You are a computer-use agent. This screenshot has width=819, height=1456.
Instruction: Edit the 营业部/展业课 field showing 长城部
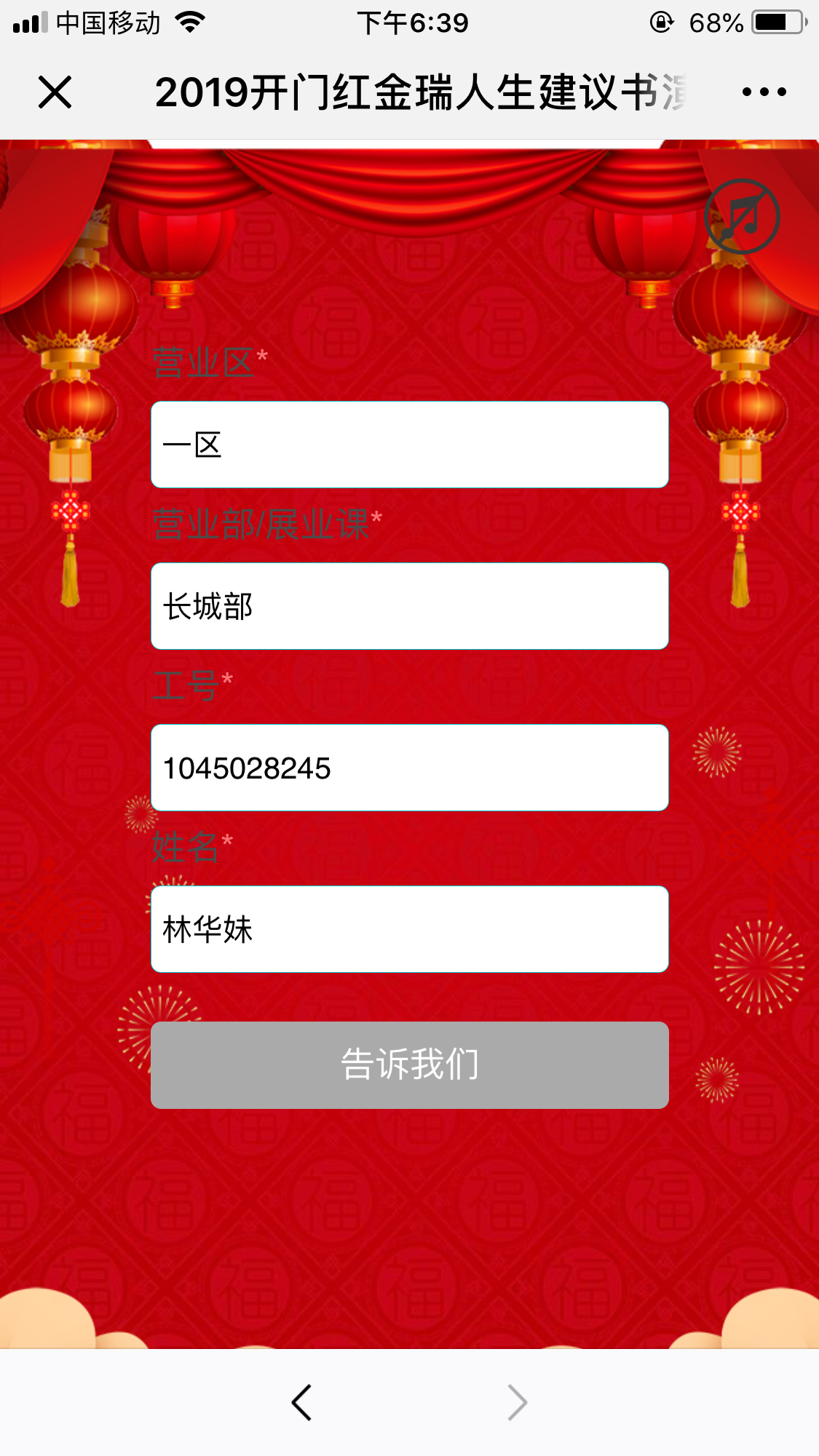pyautogui.click(x=409, y=606)
